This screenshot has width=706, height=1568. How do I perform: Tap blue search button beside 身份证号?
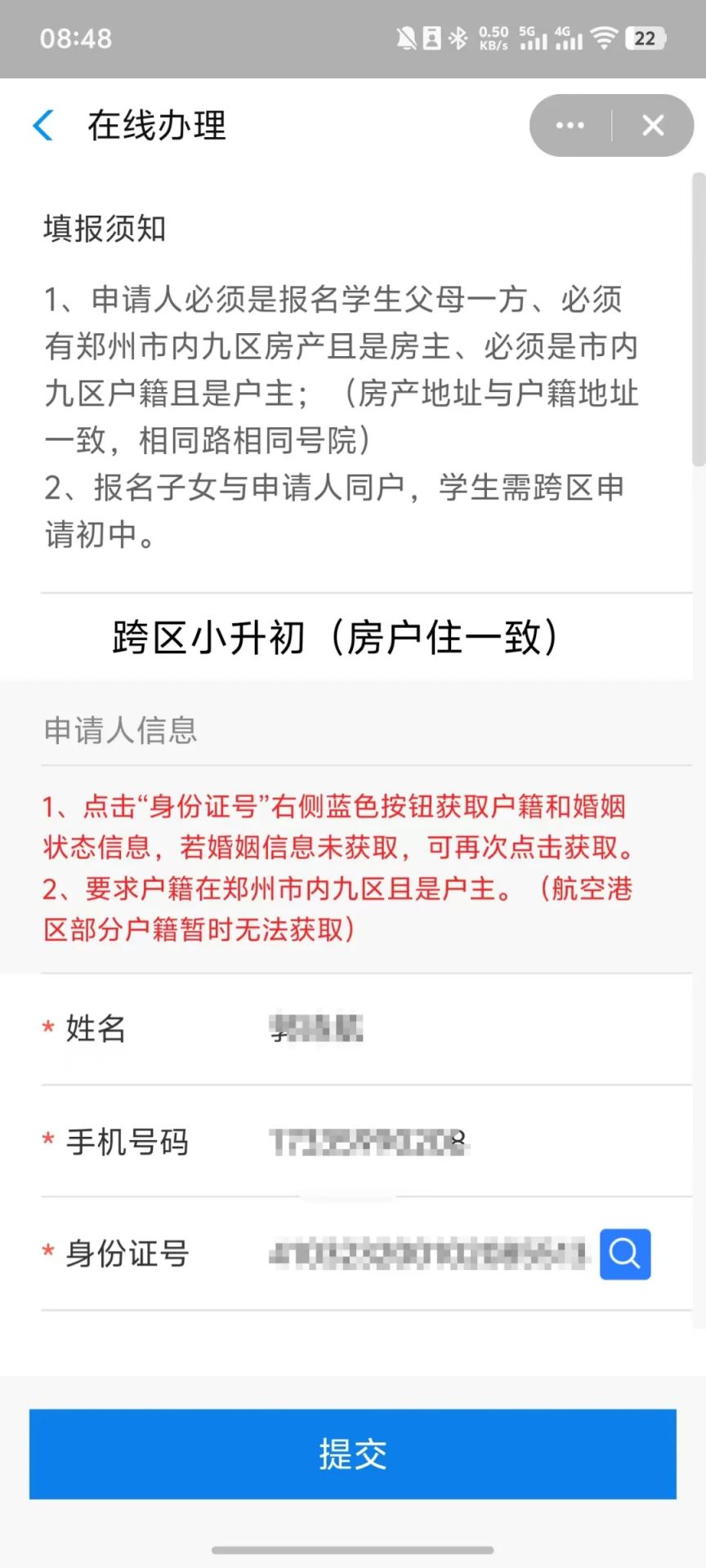click(x=625, y=1254)
